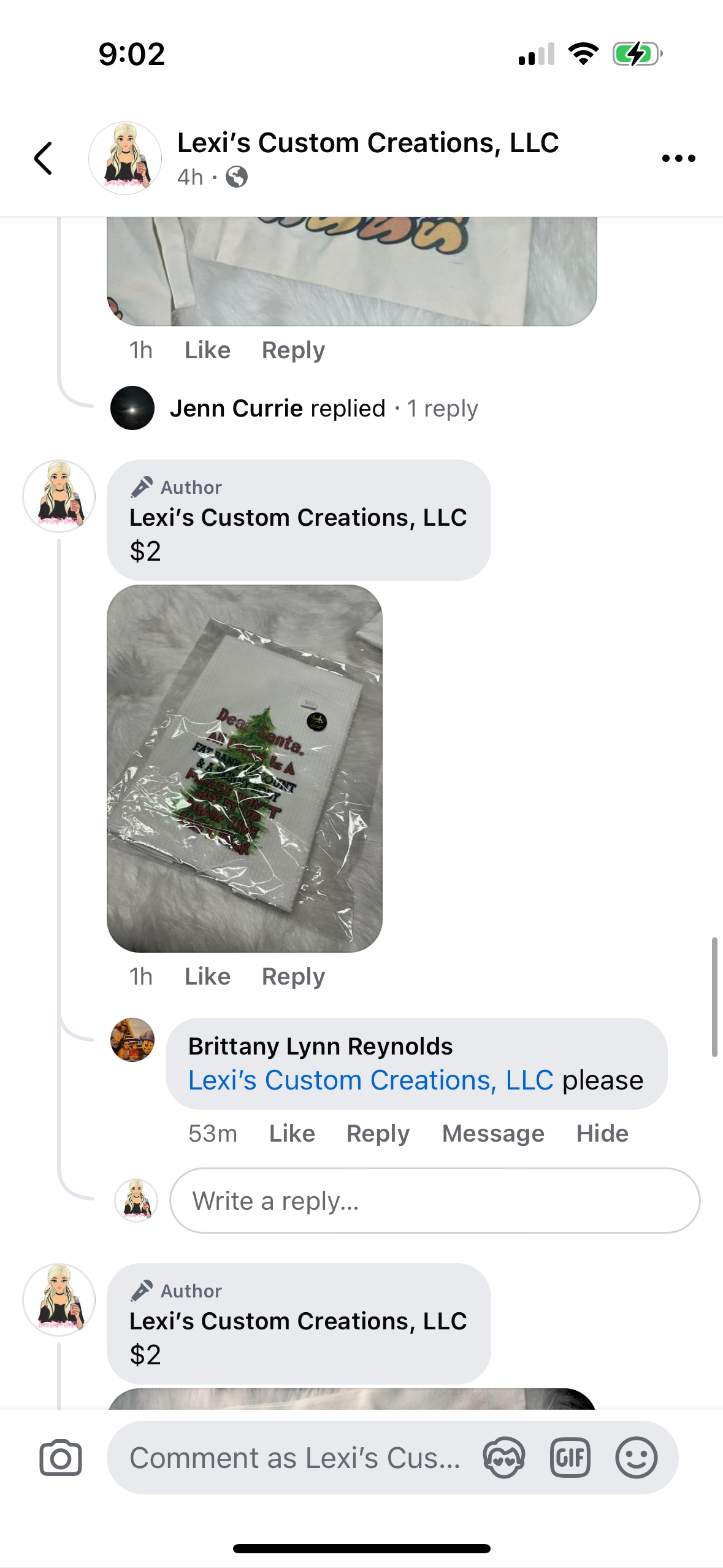Open the tagged Lexi's Custom Creations link
Viewport: 723px width, 1568px height.
click(x=370, y=1080)
